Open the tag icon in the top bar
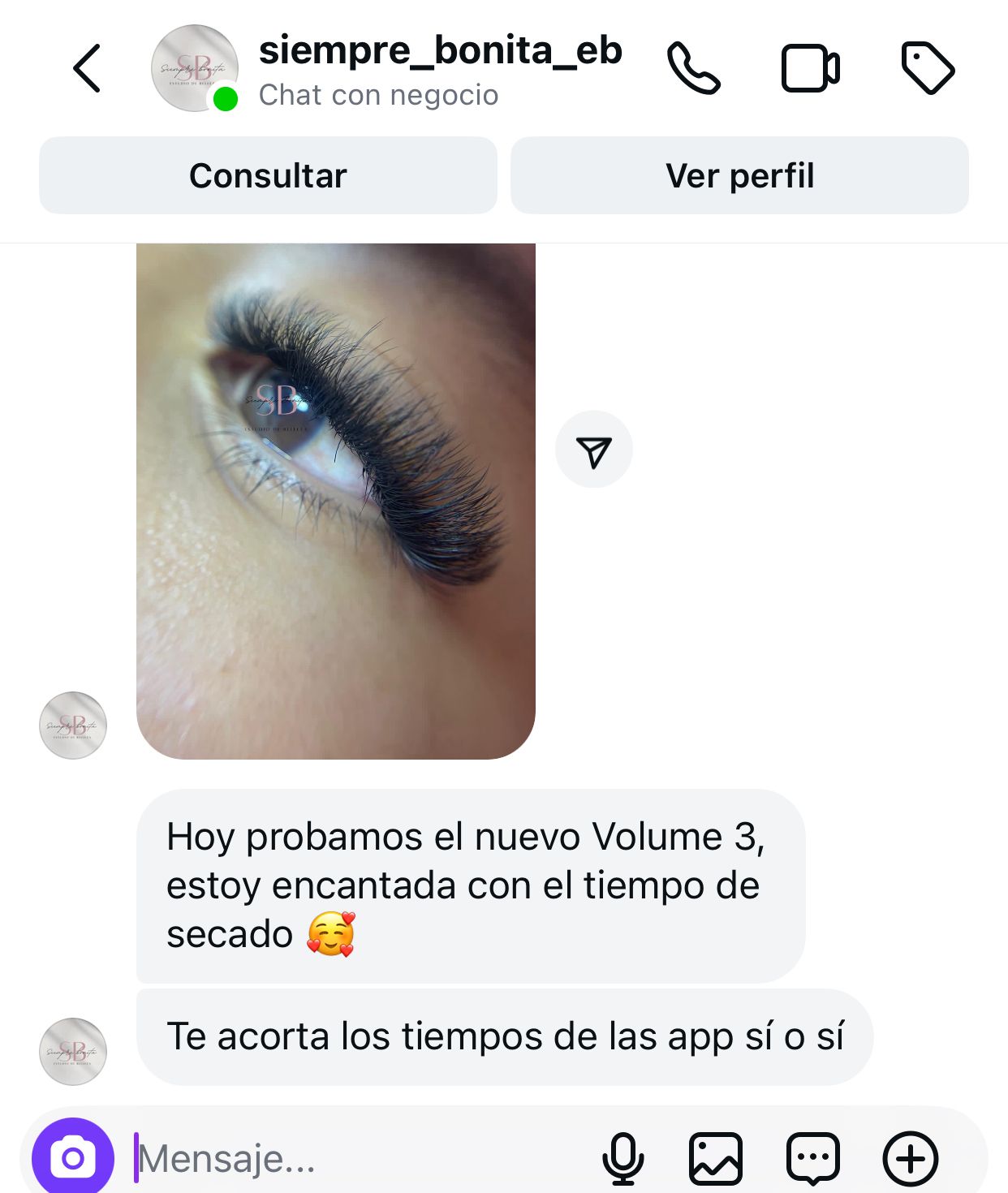Screen dimensions: 1008x1193 [x=929, y=70]
